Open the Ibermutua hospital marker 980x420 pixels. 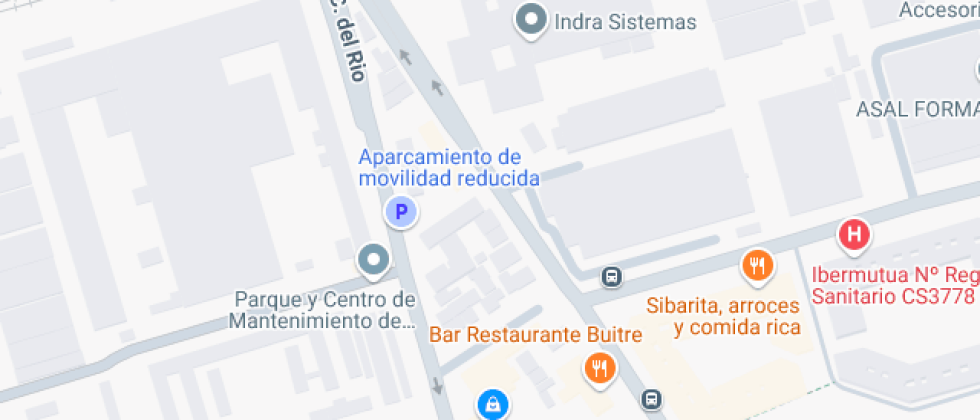tap(854, 236)
